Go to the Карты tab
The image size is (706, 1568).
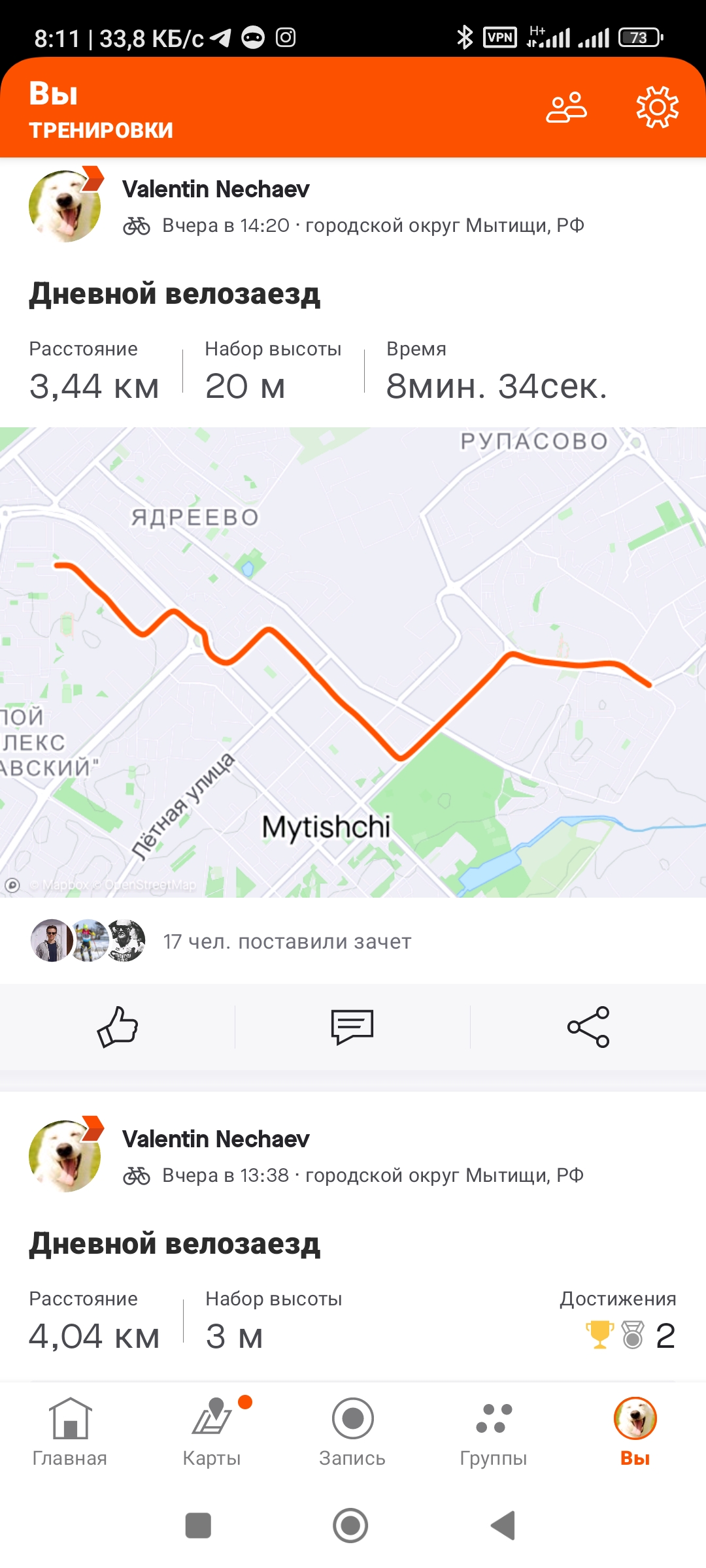point(212,1431)
